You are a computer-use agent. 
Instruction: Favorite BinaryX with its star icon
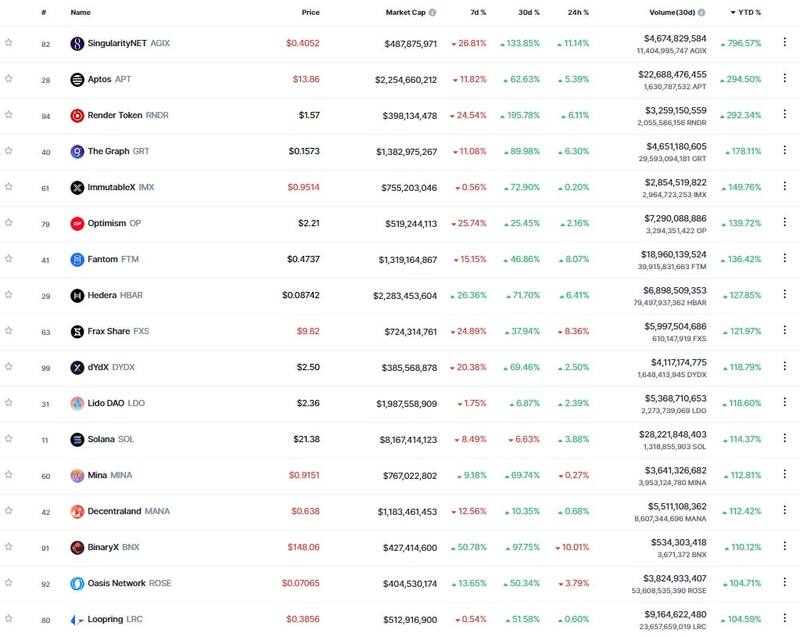point(9,547)
